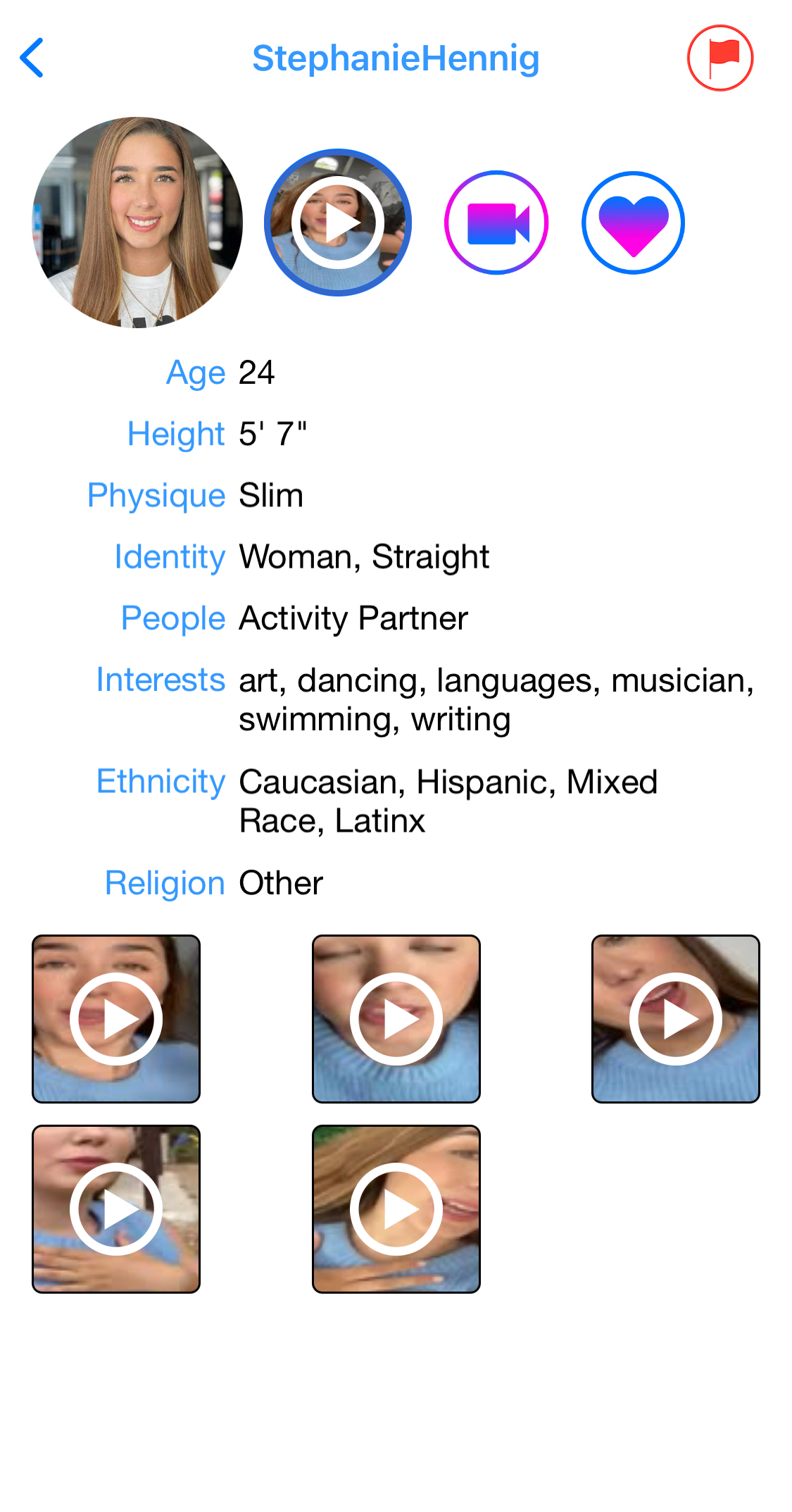
Task: Start a video call using camera icon
Action: (496, 222)
